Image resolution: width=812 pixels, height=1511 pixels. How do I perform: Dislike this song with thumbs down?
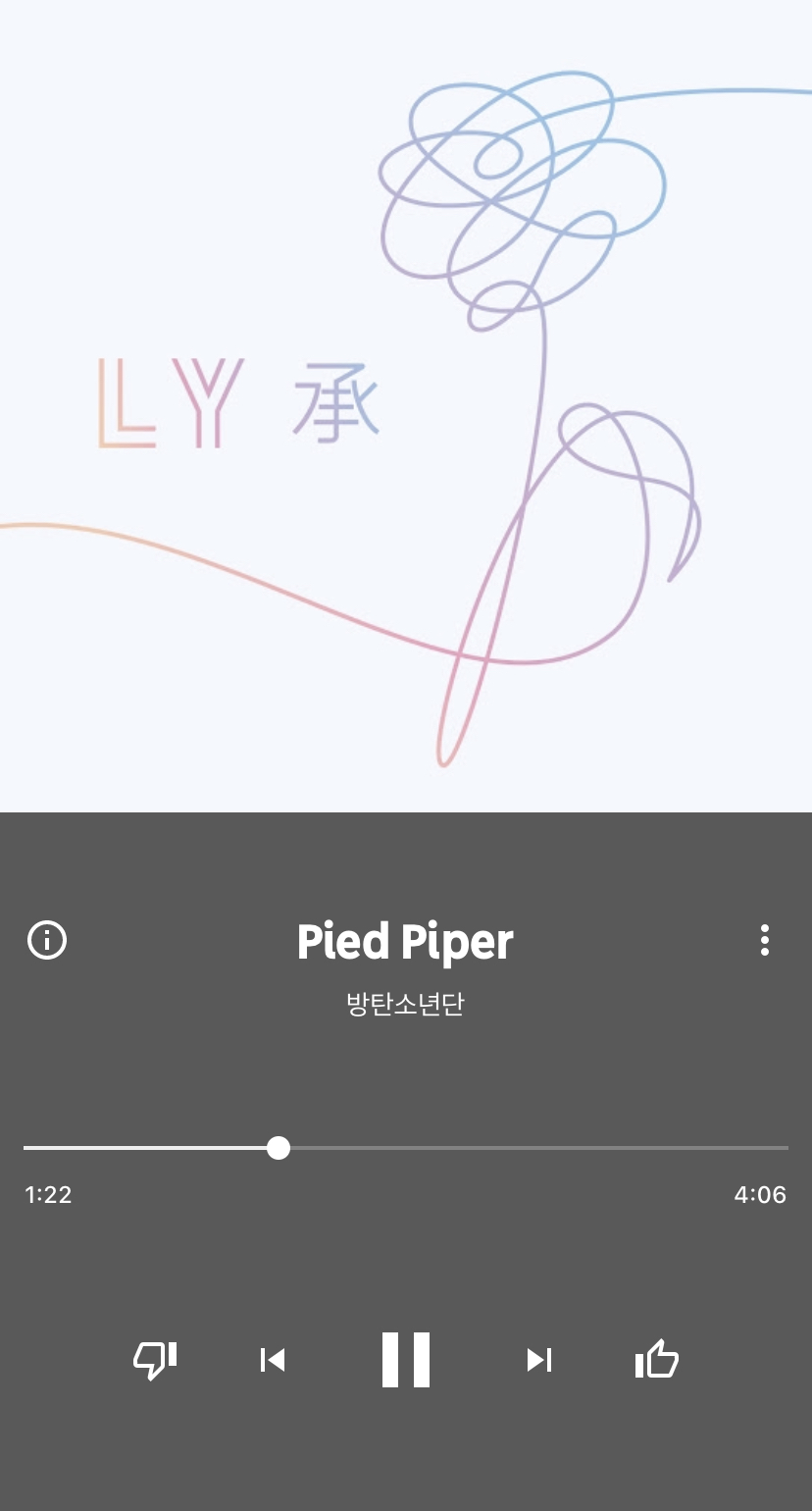coord(155,1359)
